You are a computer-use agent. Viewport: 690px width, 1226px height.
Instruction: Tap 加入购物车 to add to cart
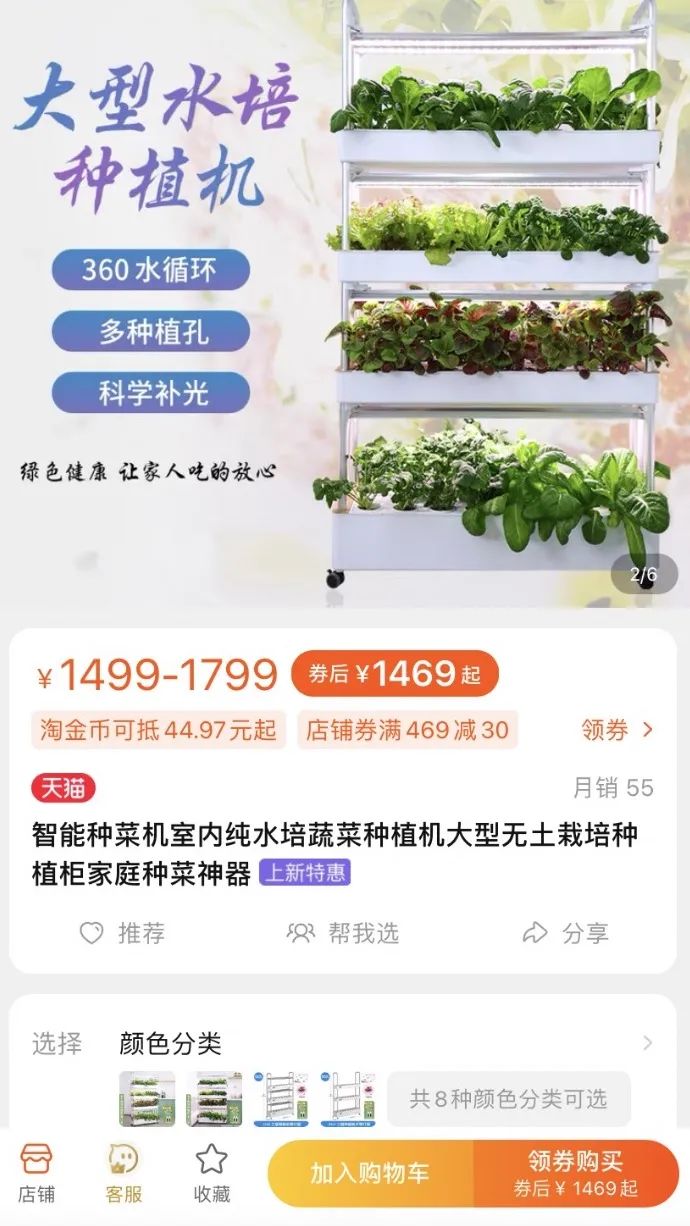click(x=370, y=1174)
